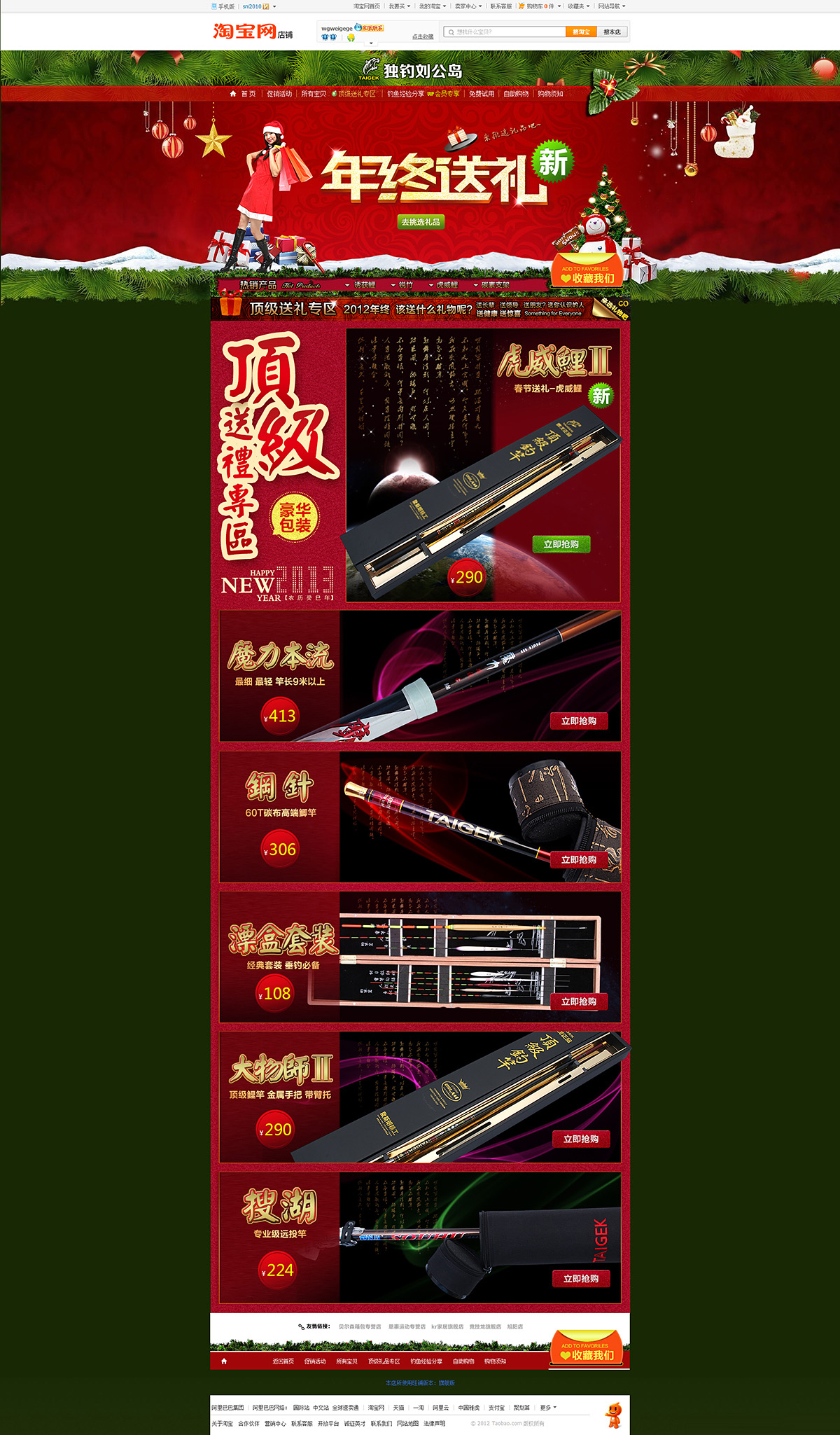Screen dimensions: 840x1435
Task: Buy 魔力本流 via its 立即抢购 button
Action: [579, 721]
